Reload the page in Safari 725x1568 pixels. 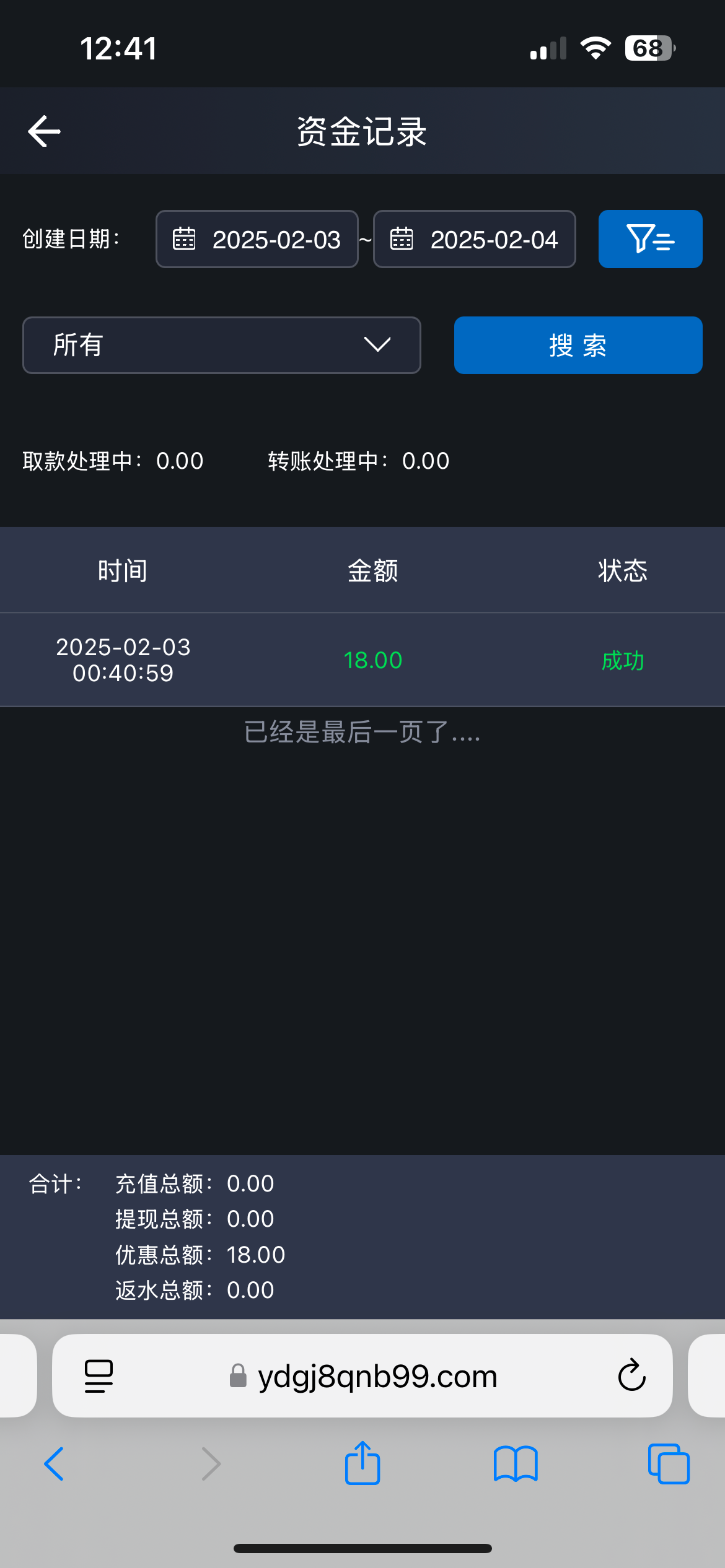(x=631, y=1376)
